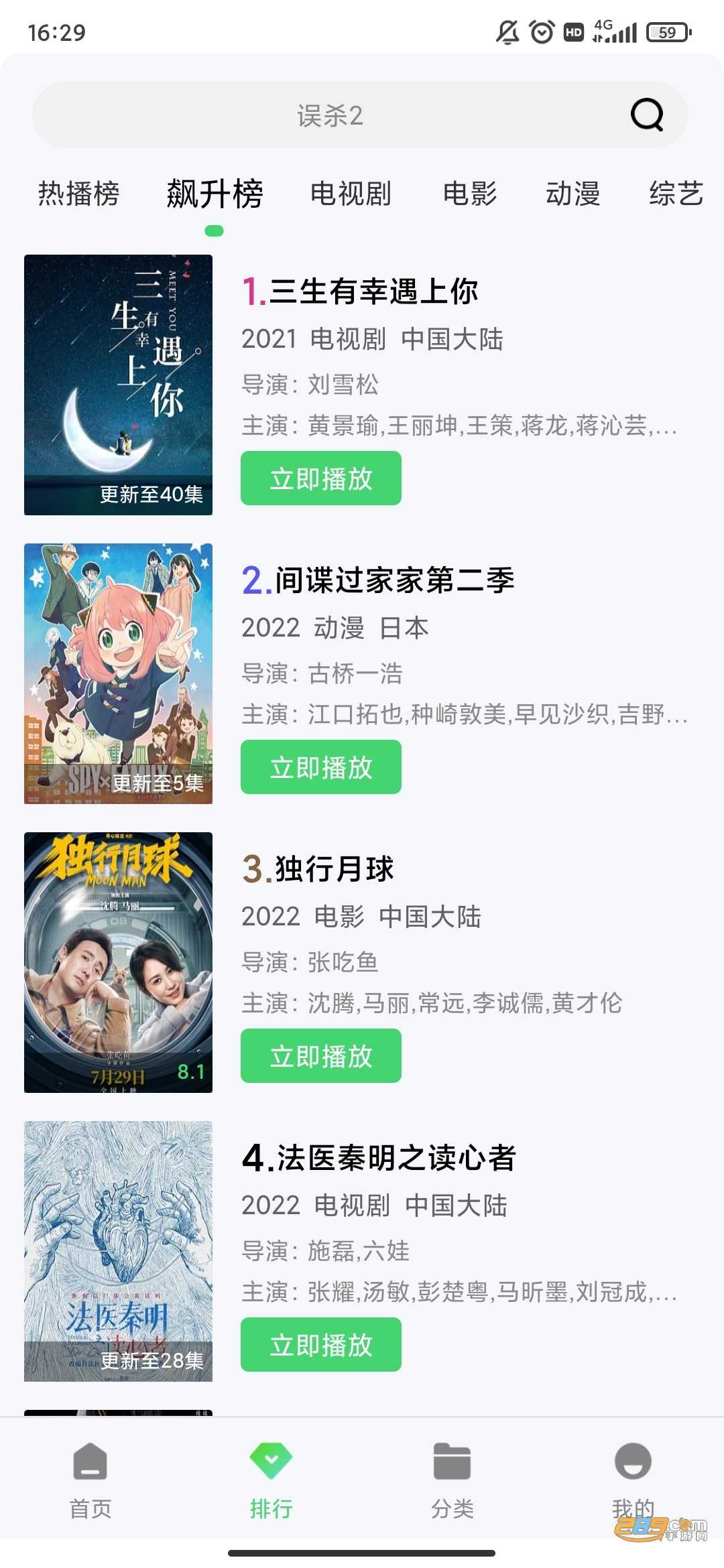Open the 法医秦明之读心者 poster thumbnail
Screen dimensions: 724x1568
tap(118, 1253)
